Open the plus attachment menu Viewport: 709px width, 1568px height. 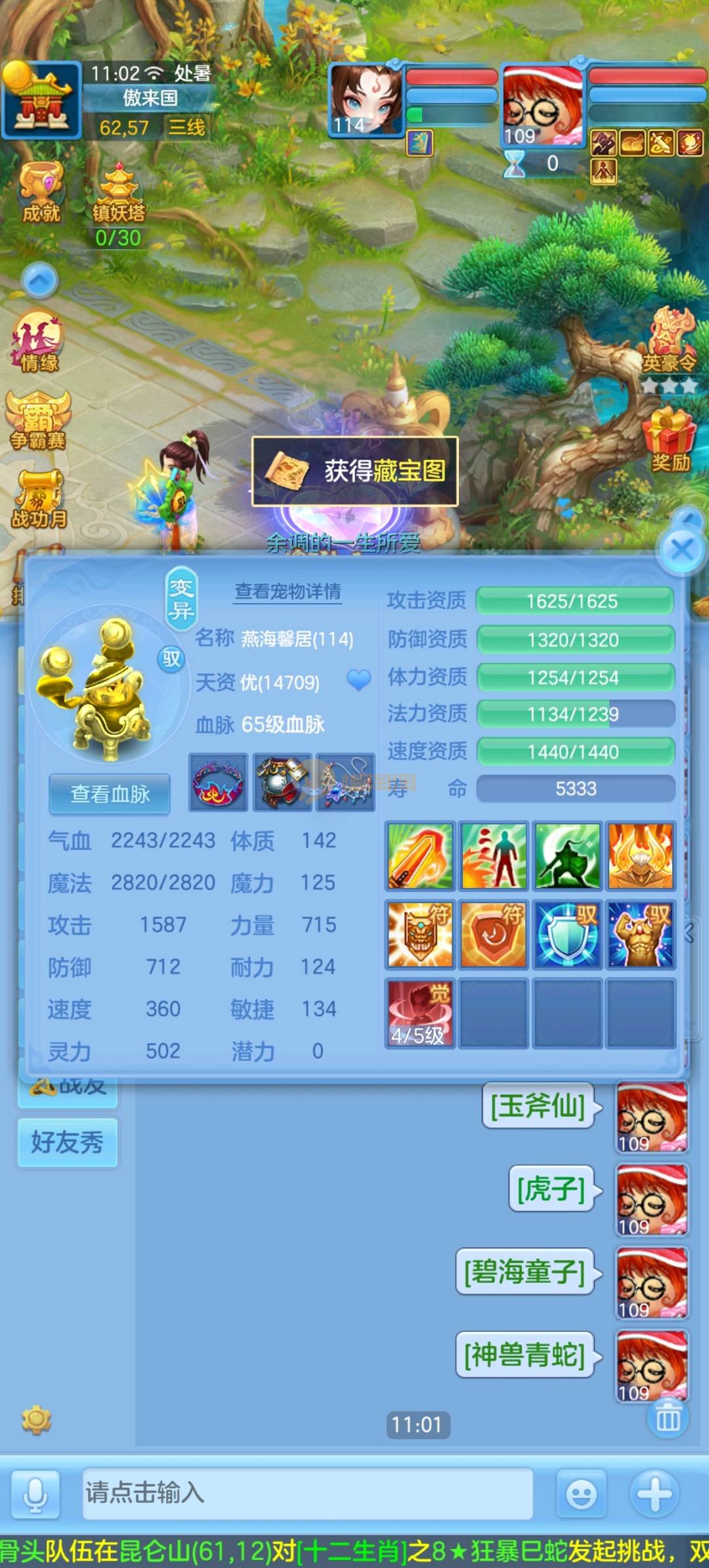[654, 1494]
